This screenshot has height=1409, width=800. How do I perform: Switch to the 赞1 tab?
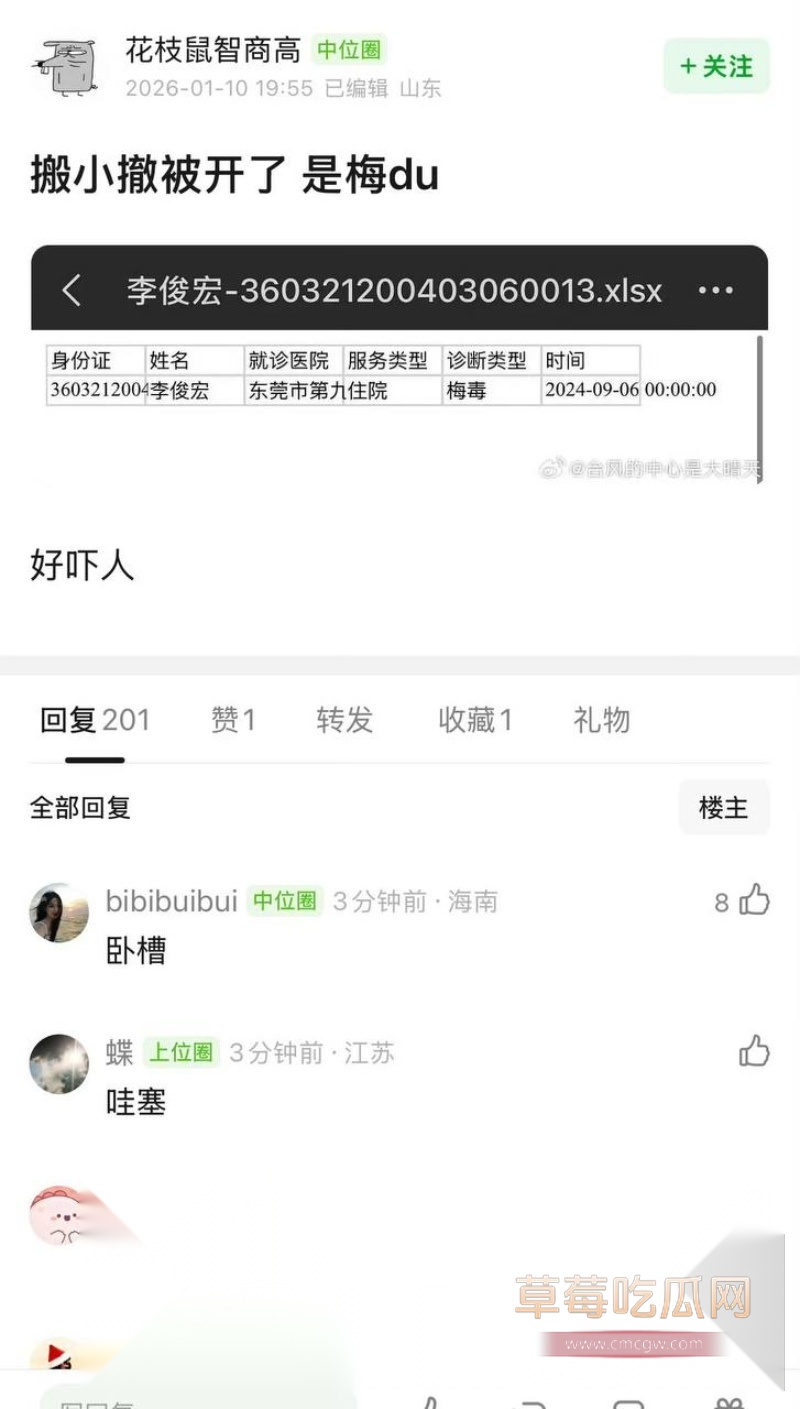pyautogui.click(x=232, y=720)
